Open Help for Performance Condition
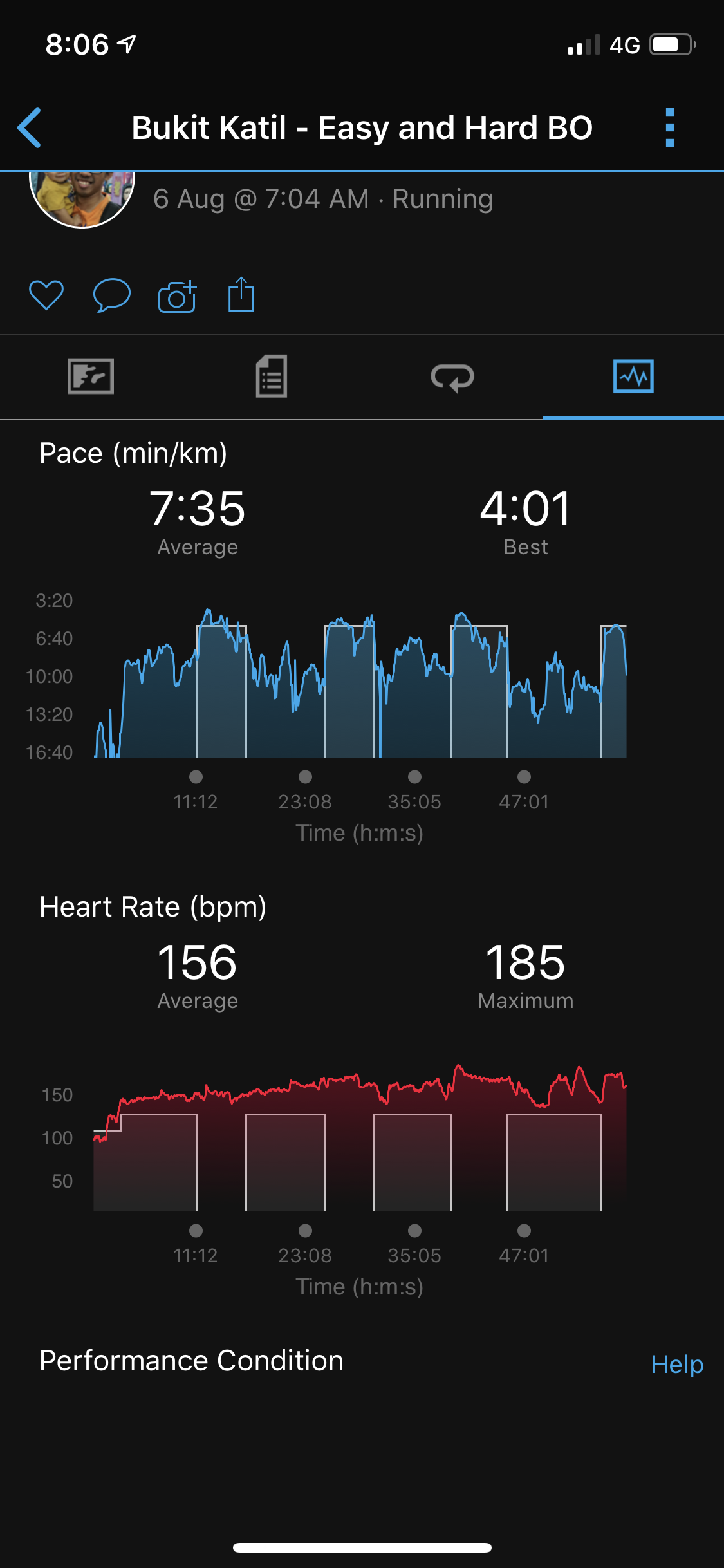 (677, 1364)
